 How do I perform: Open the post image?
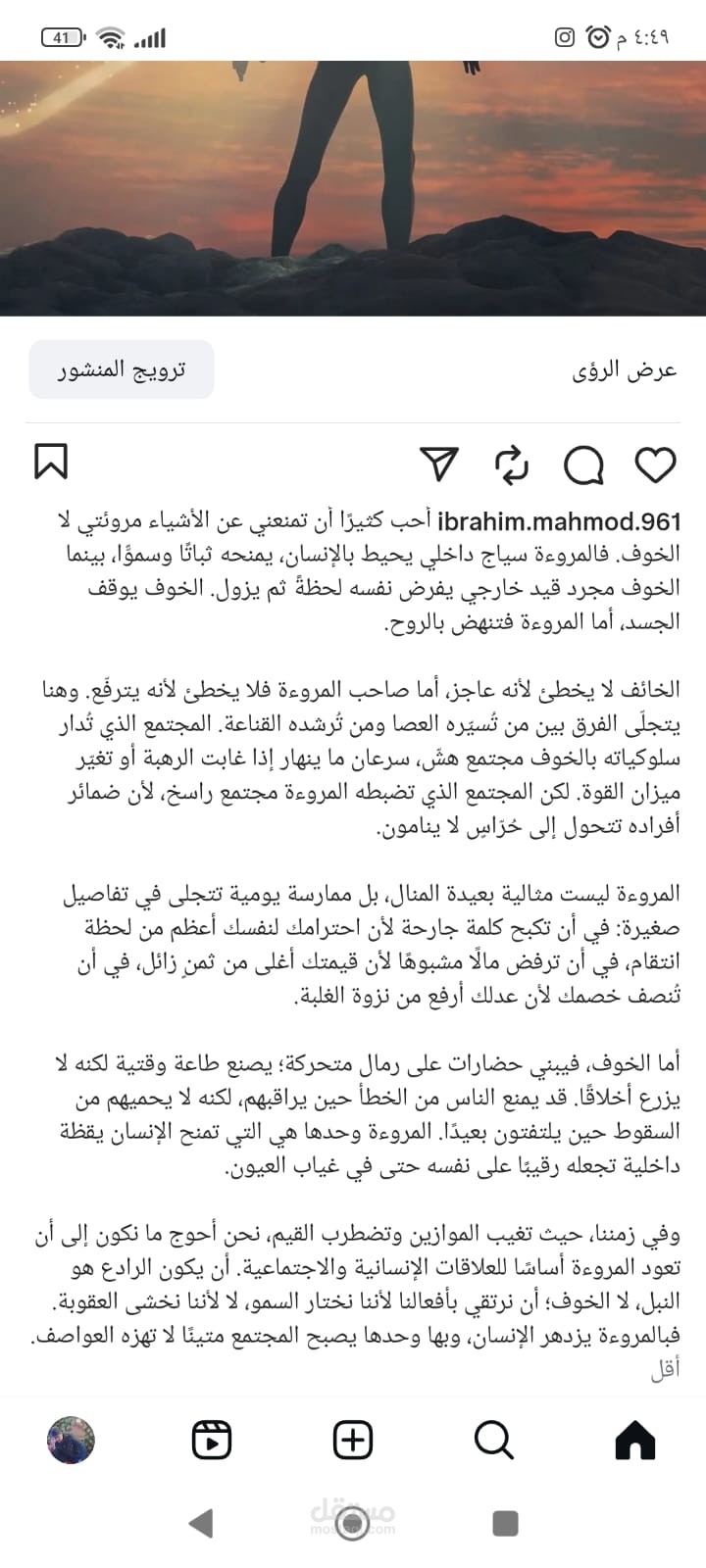point(353,186)
